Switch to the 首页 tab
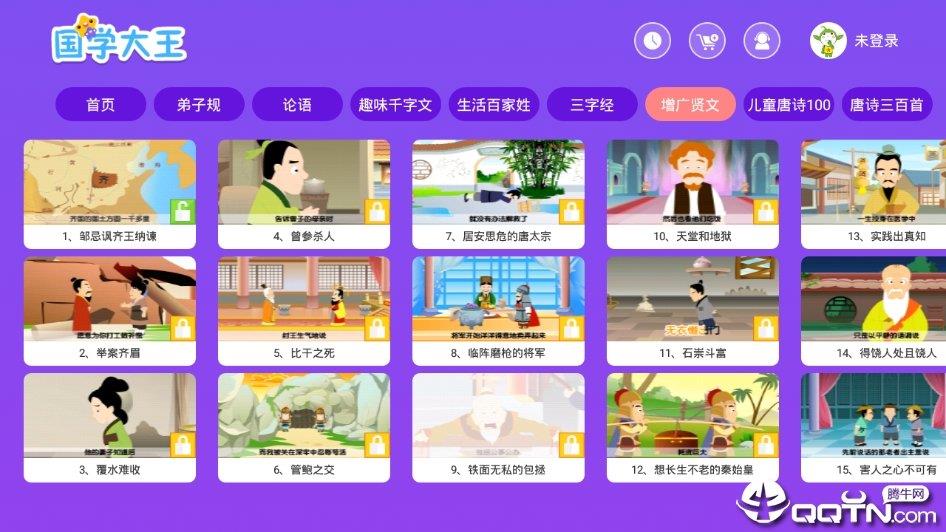The width and height of the screenshot is (946, 532). tap(100, 104)
